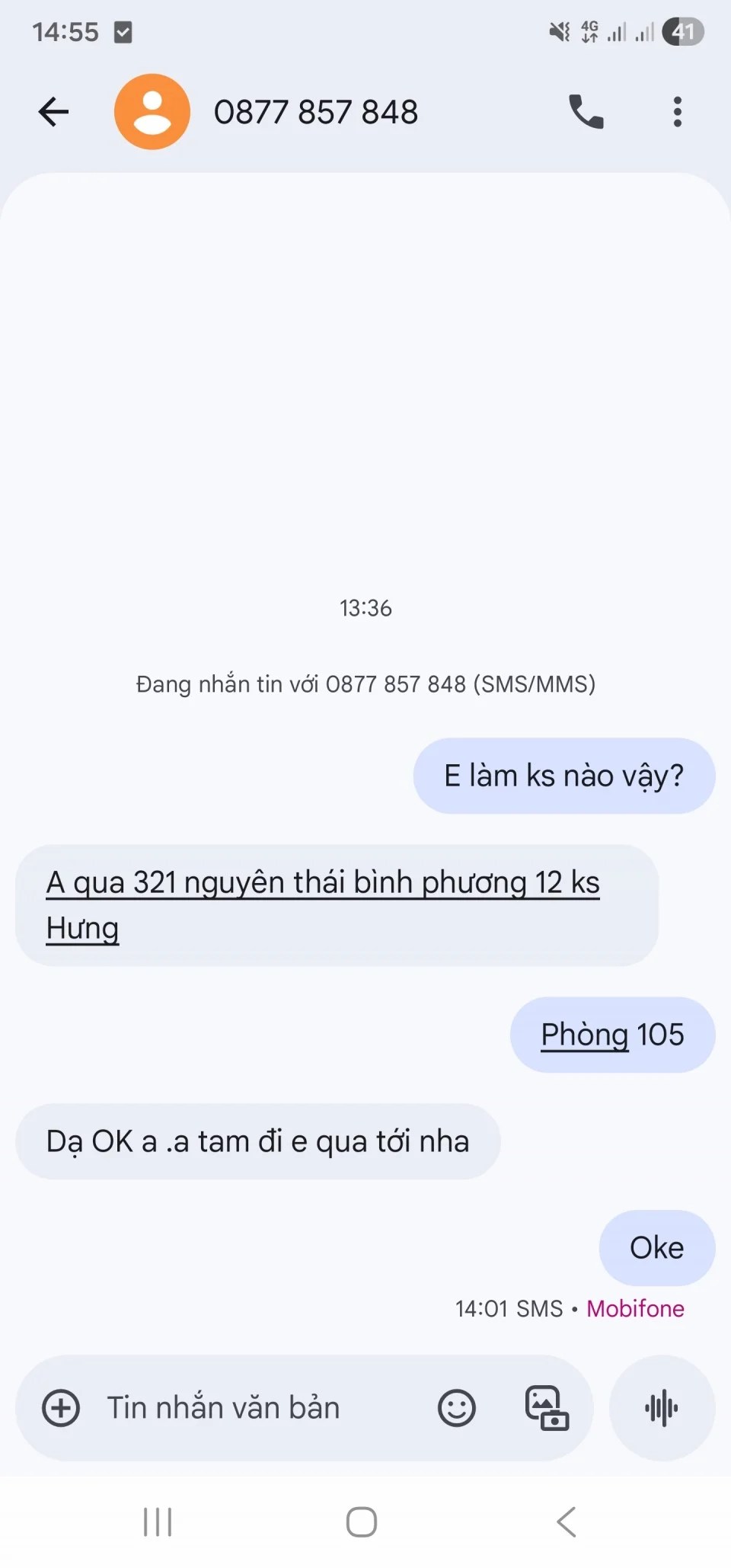Tap the underlined Phòng 105 link

(585, 1035)
